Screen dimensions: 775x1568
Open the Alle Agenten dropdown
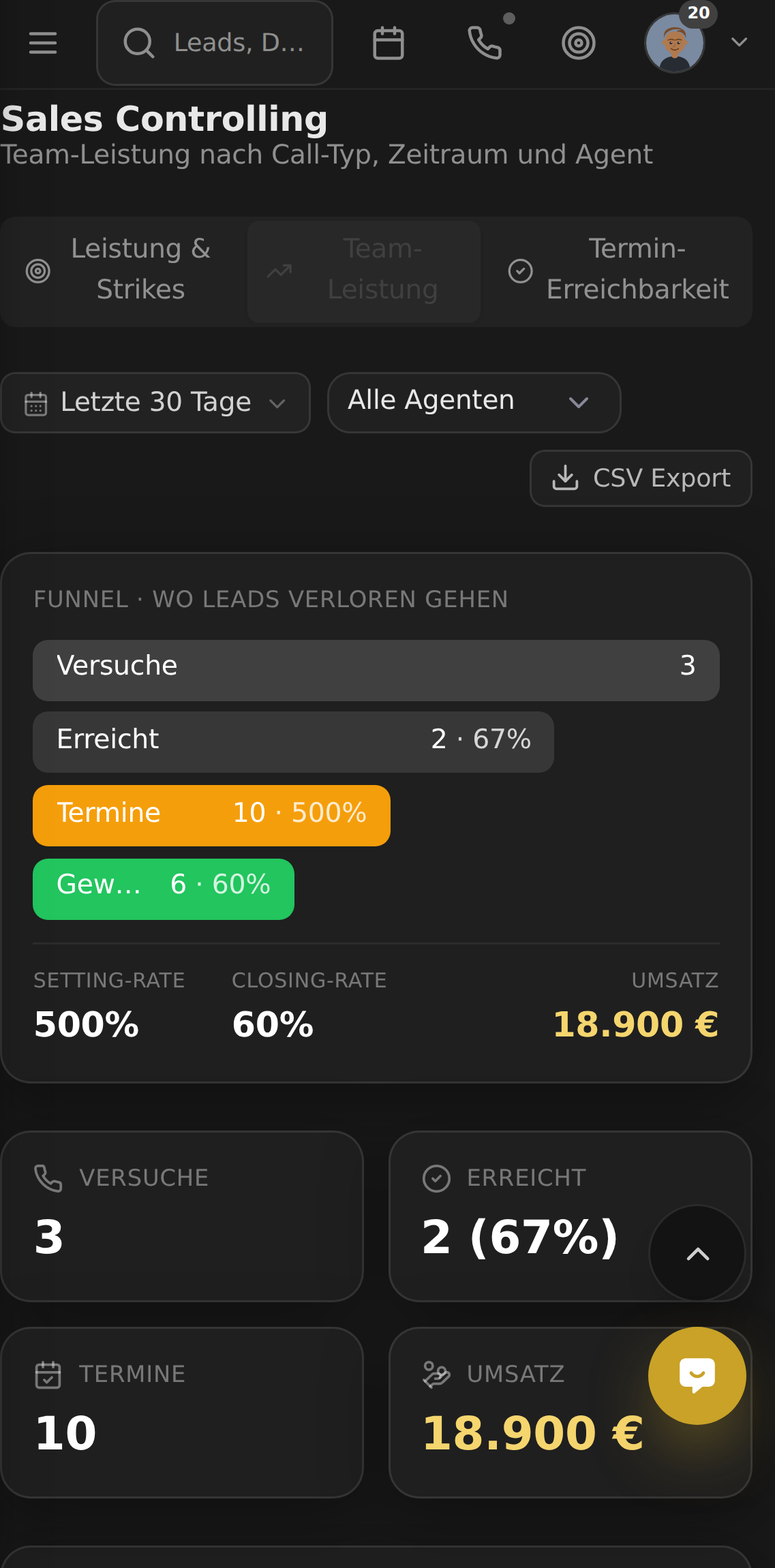coord(474,403)
